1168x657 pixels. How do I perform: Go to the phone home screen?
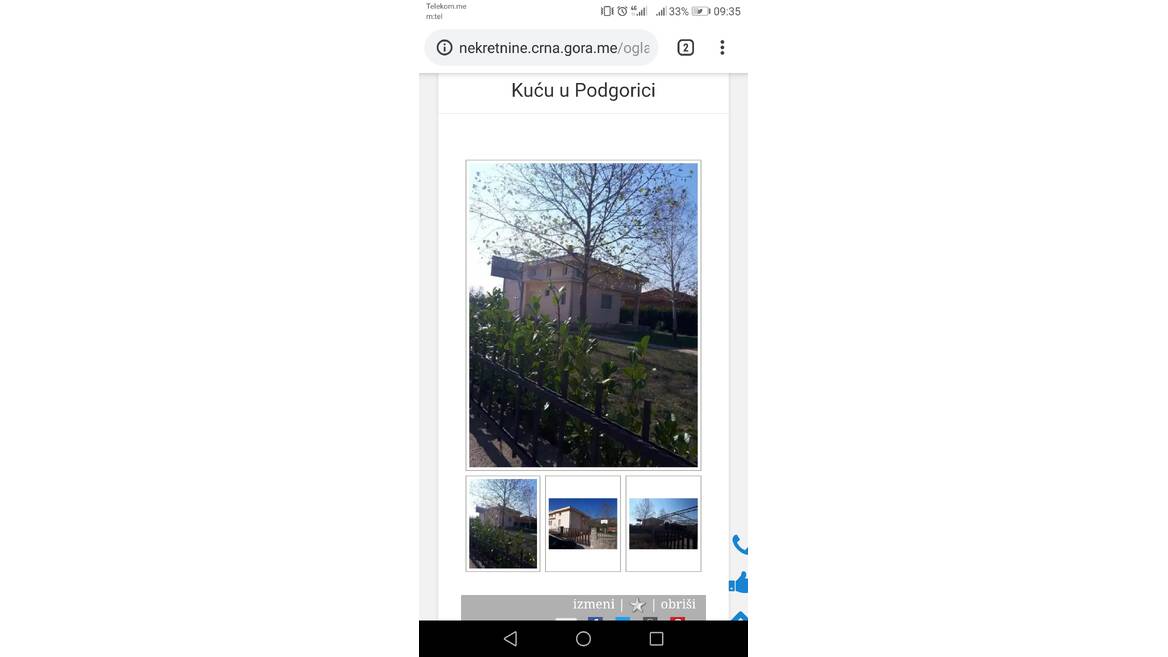(x=583, y=639)
